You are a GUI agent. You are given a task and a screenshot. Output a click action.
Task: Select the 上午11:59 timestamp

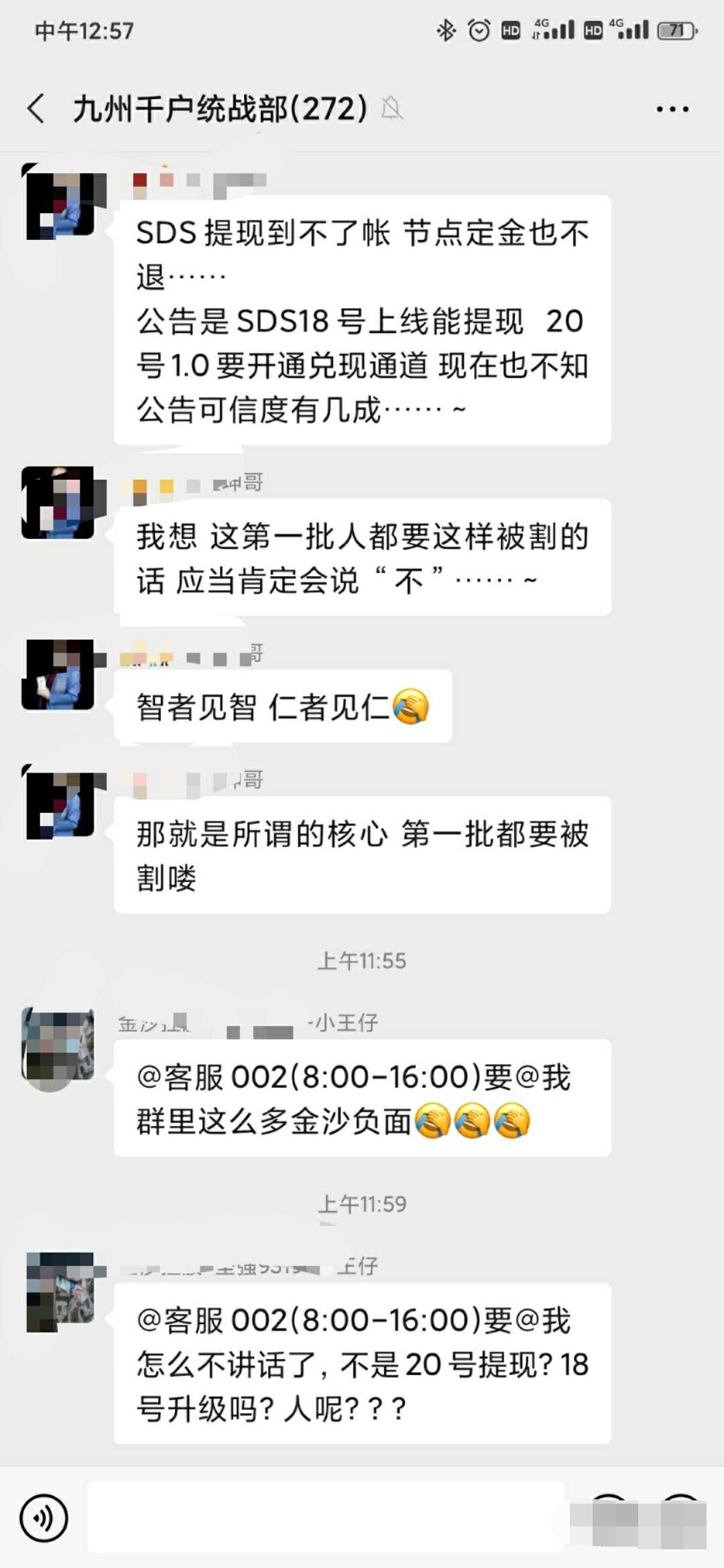pos(362,1203)
